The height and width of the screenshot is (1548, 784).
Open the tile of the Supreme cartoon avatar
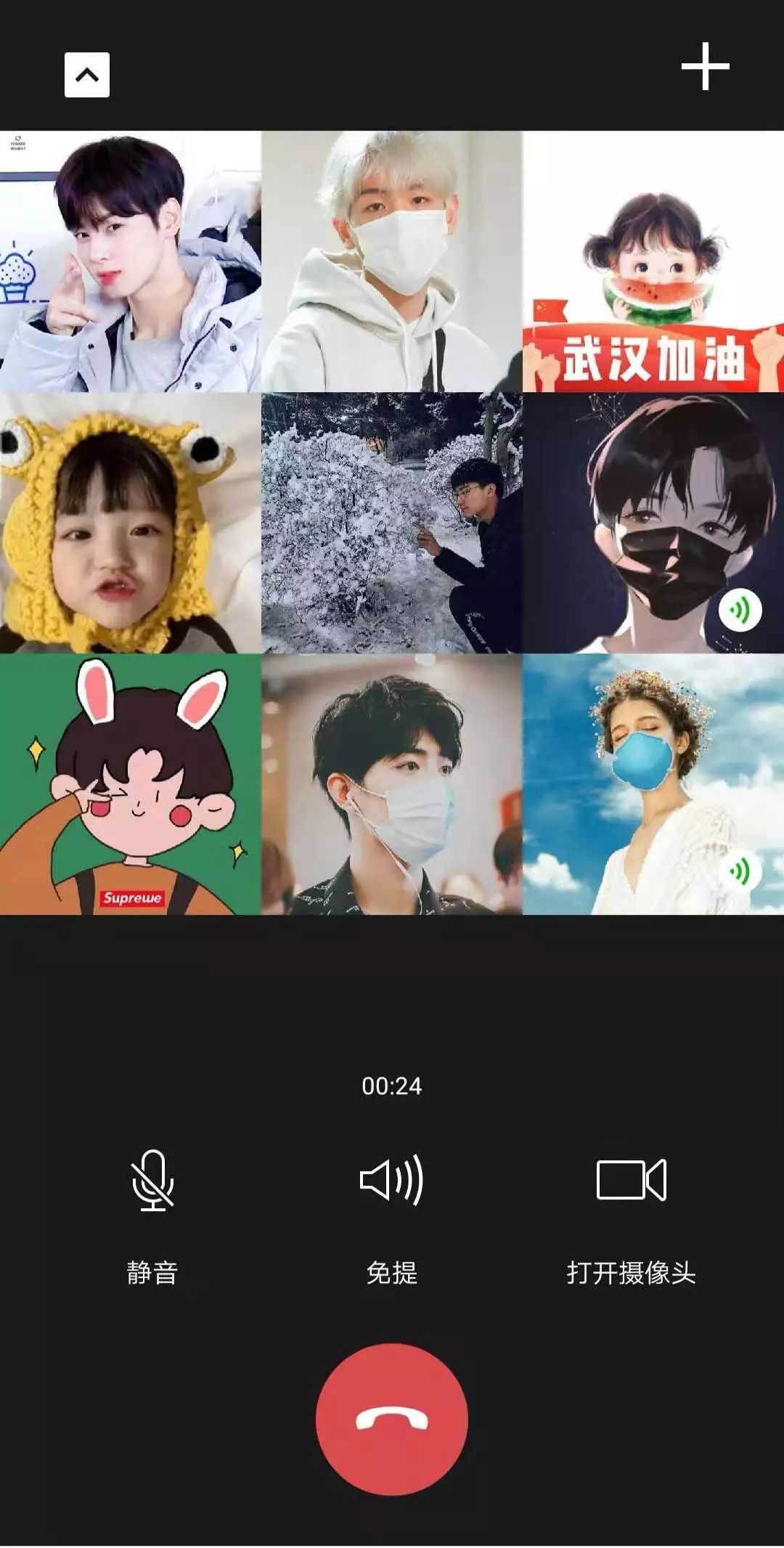tap(131, 784)
